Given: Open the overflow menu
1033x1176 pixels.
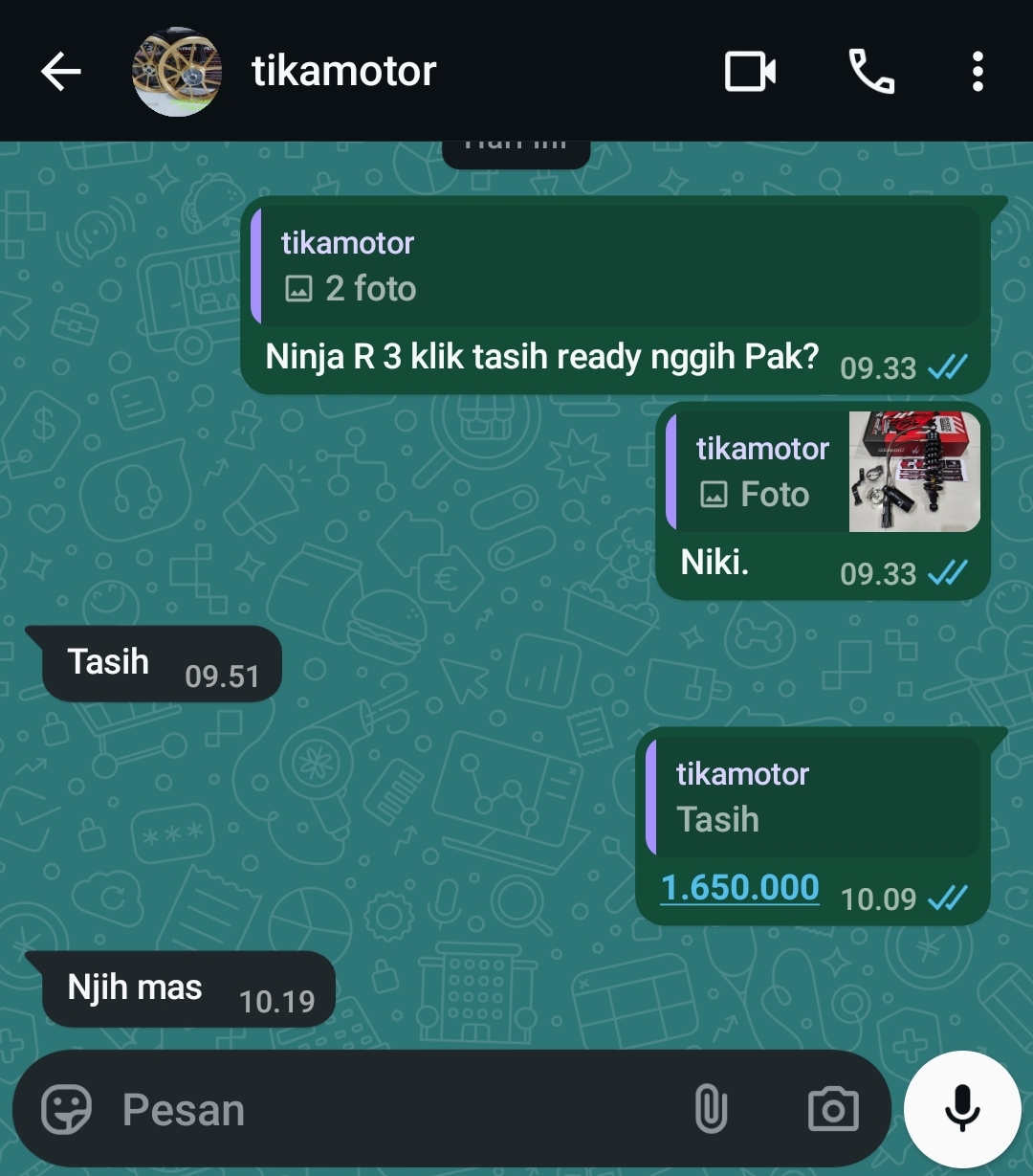Looking at the screenshot, I should [977, 72].
